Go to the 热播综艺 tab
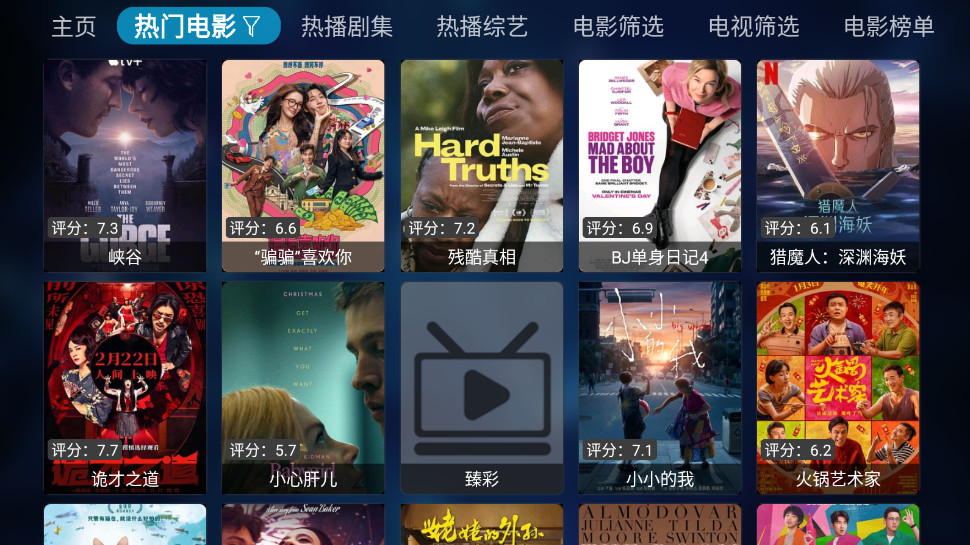Screen dimensions: 970x545 [x=482, y=27]
